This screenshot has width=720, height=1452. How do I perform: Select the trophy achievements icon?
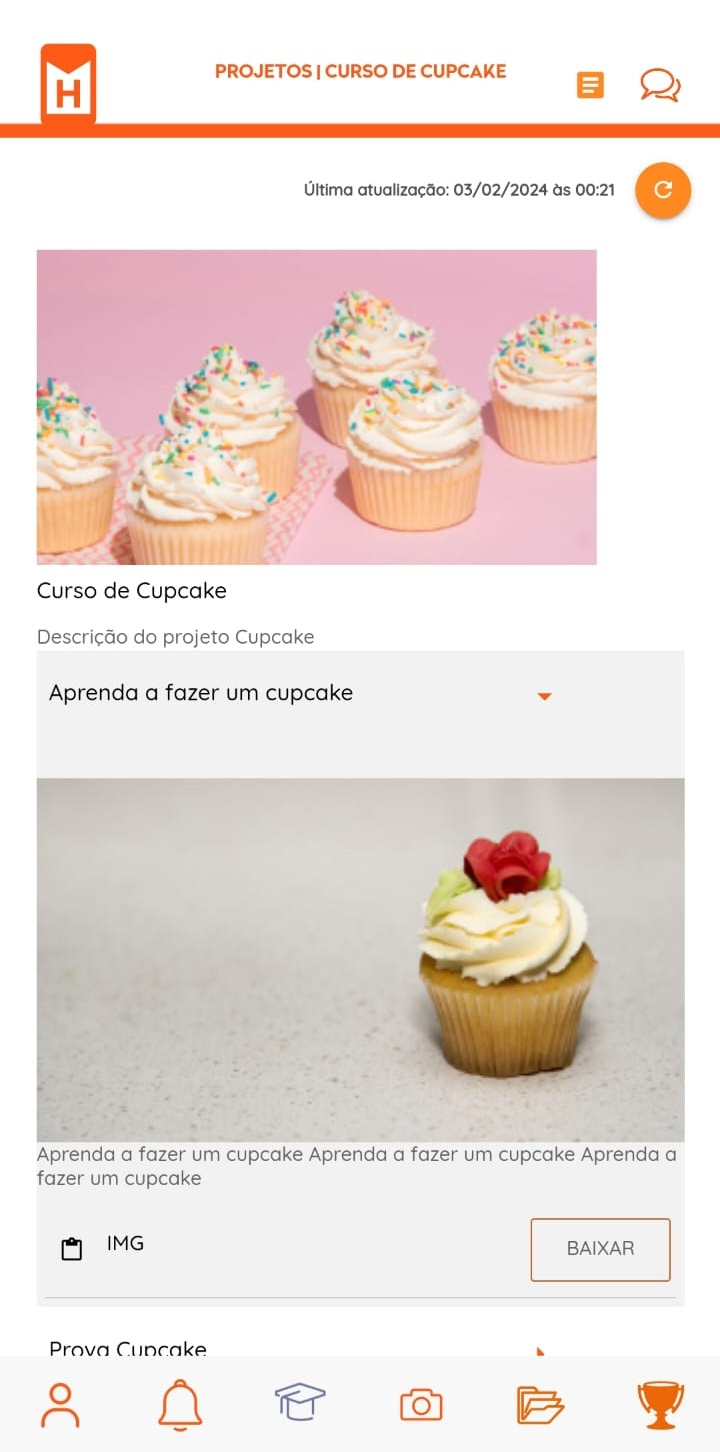pyautogui.click(x=660, y=1405)
